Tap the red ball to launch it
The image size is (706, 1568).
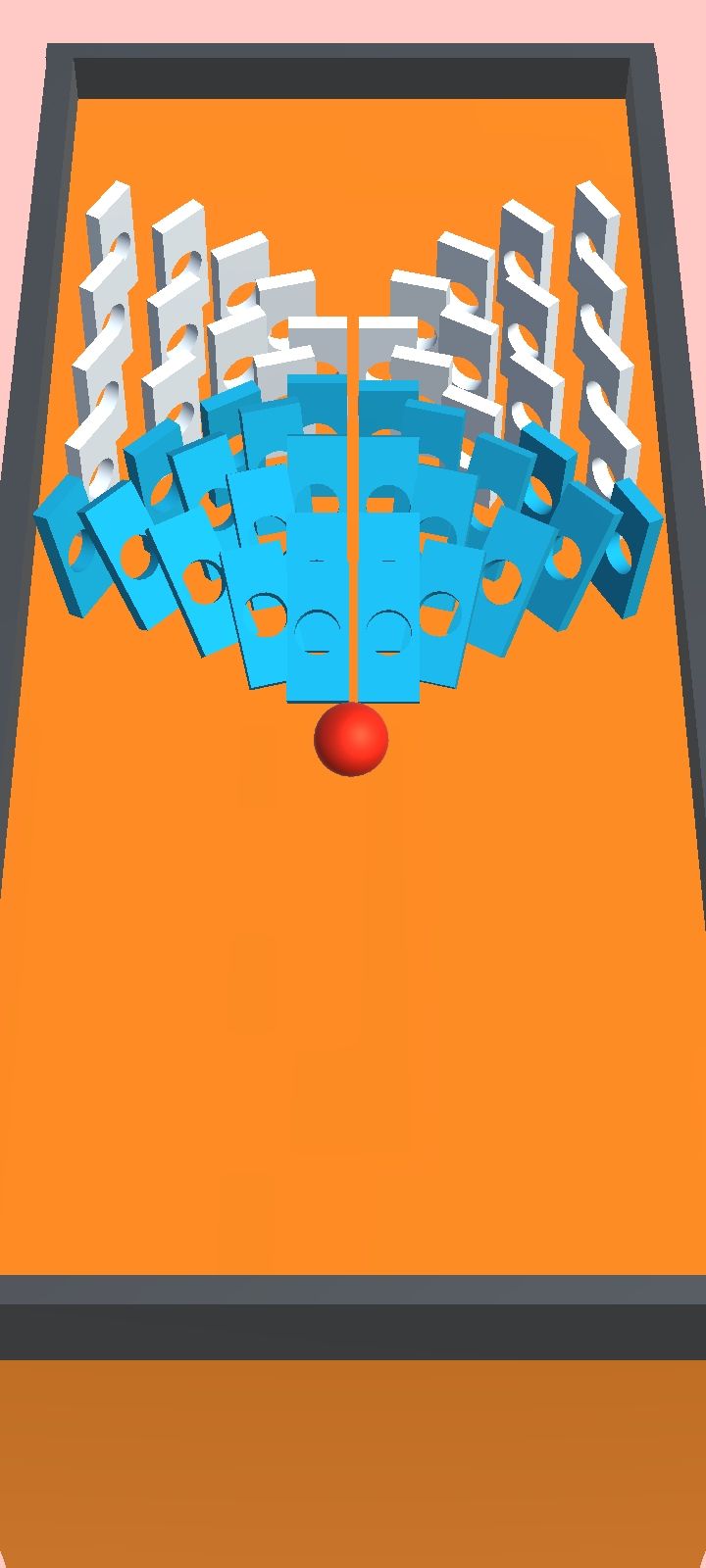[x=351, y=739]
